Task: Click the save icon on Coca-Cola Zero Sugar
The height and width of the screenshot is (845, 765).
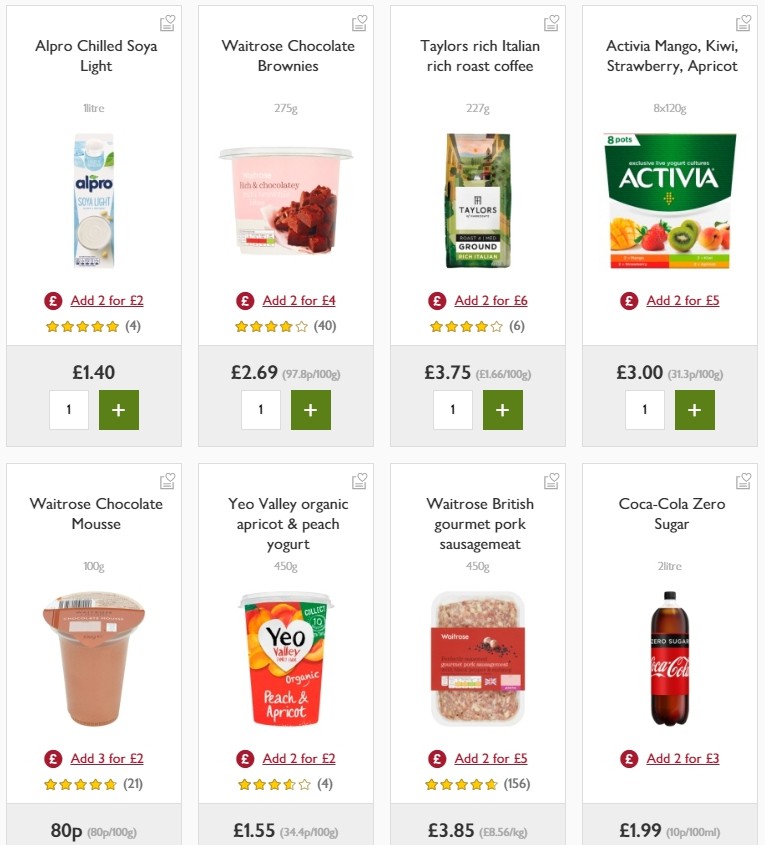Action: click(743, 481)
